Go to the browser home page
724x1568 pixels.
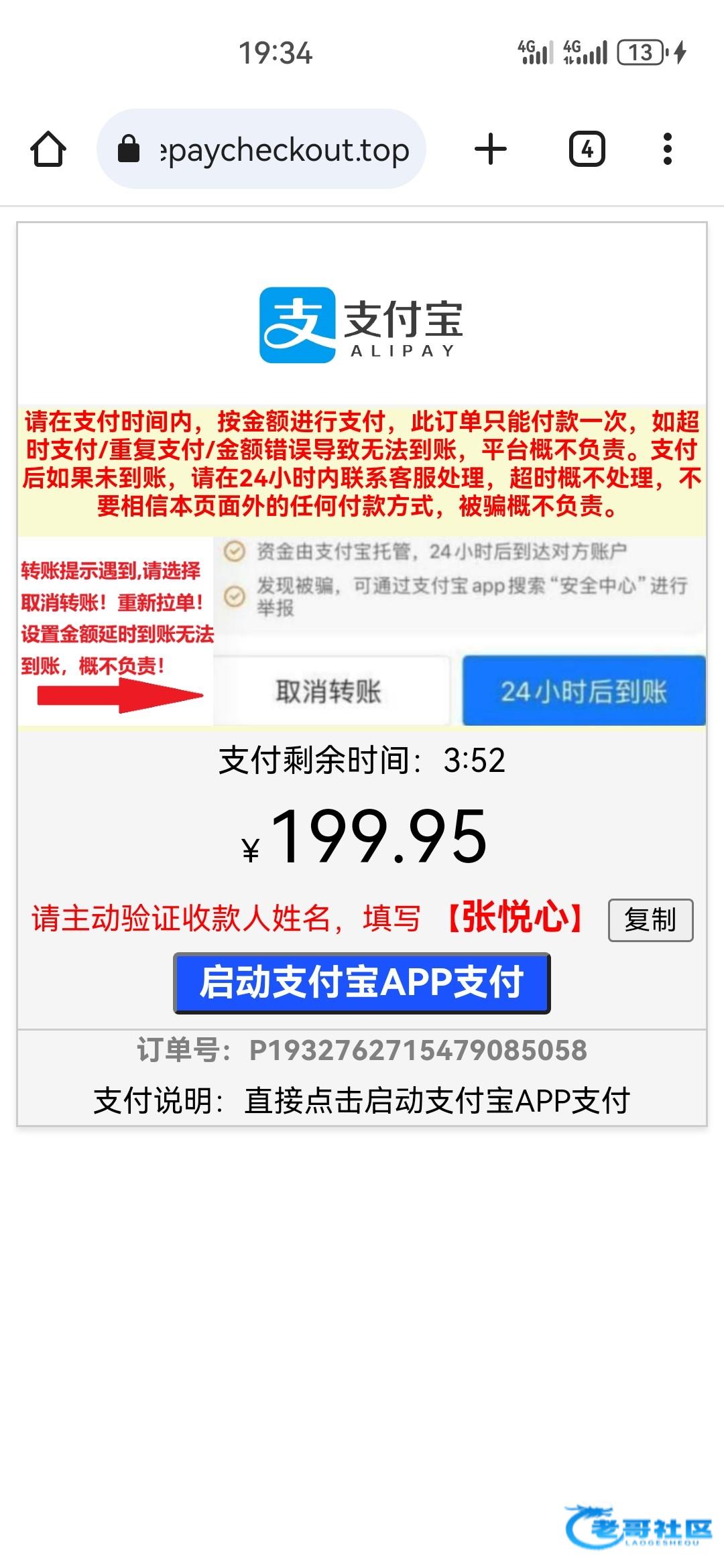[48, 149]
